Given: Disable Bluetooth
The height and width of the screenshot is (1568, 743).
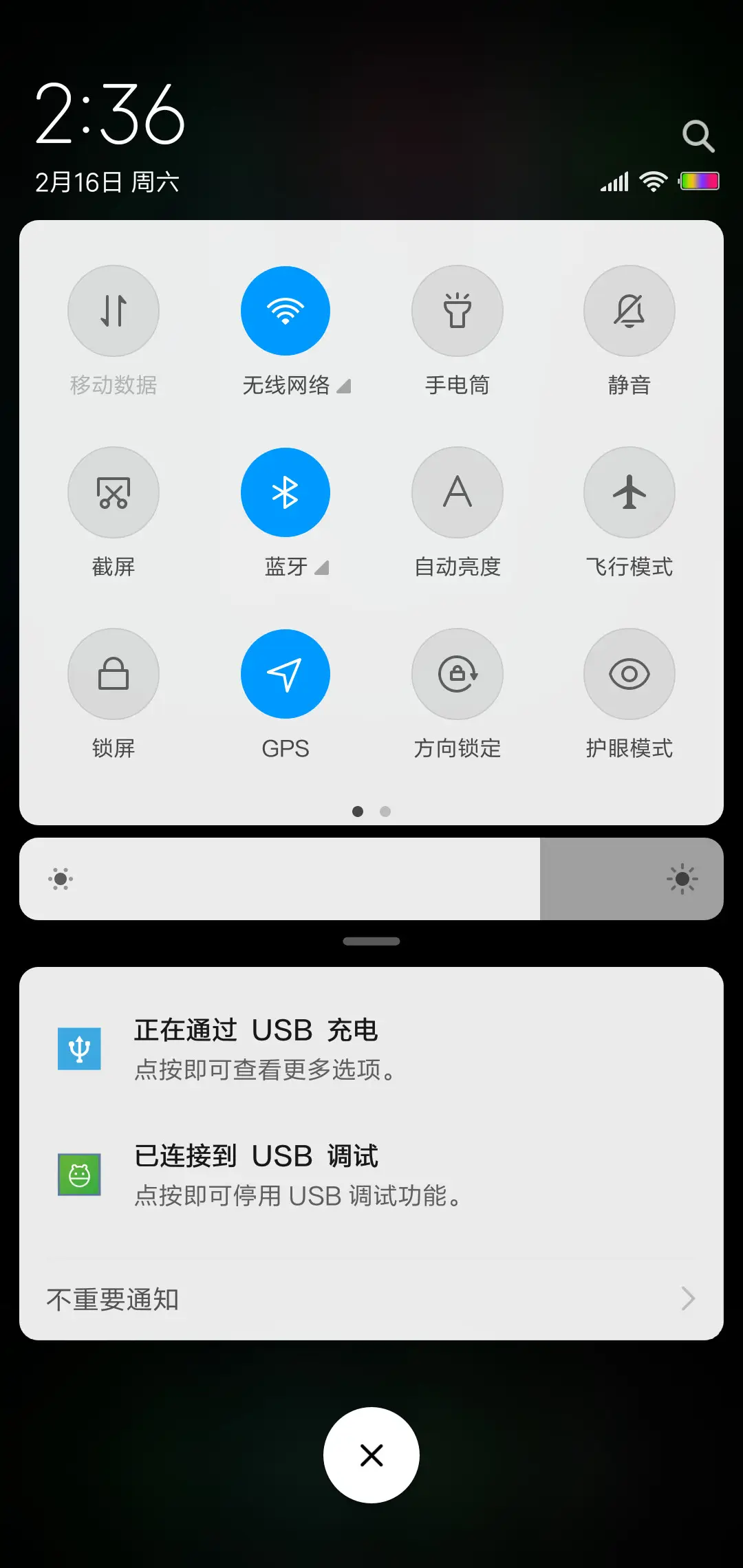Looking at the screenshot, I should (286, 492).
